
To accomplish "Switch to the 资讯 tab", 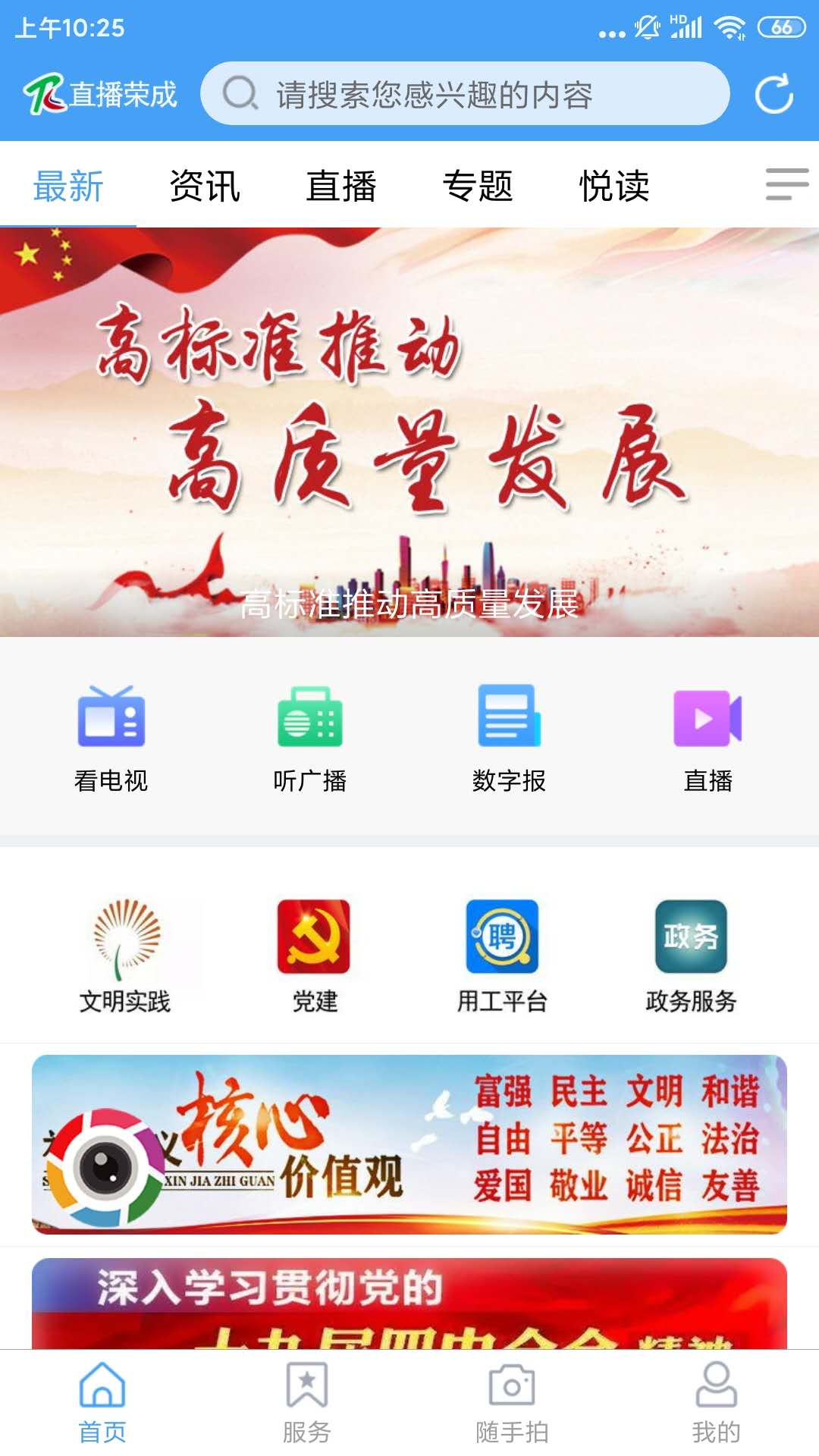I will point(205,186).
